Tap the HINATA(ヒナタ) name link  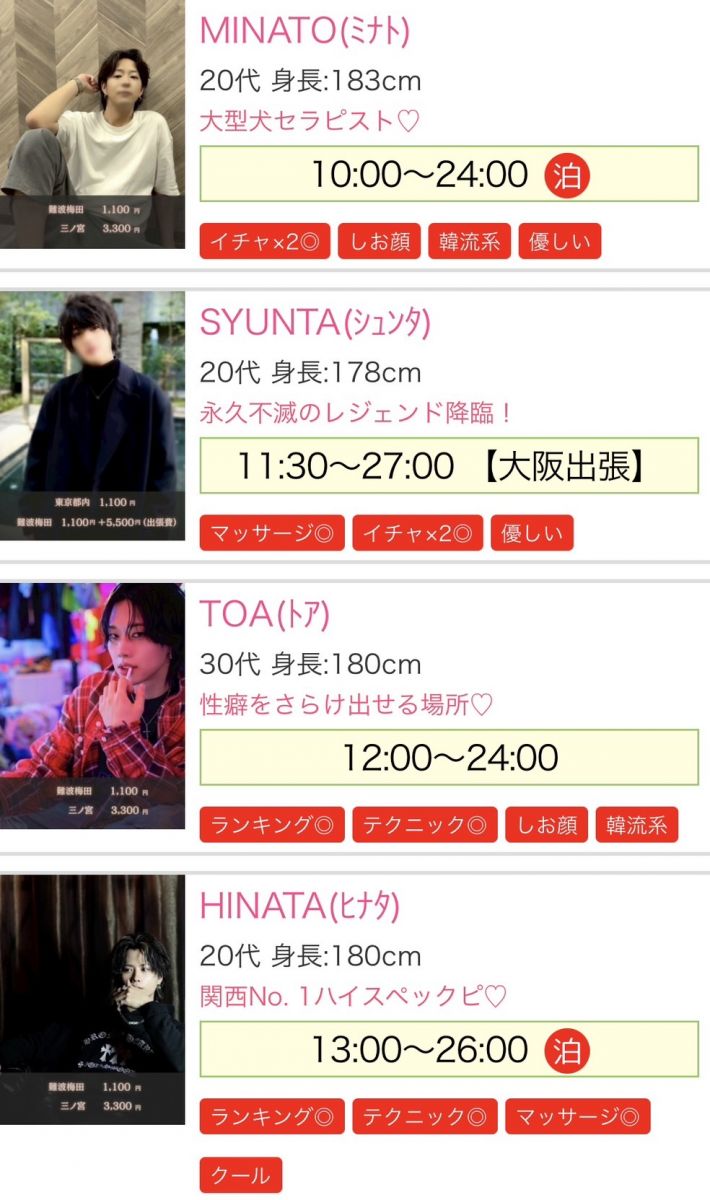[299, 906]
